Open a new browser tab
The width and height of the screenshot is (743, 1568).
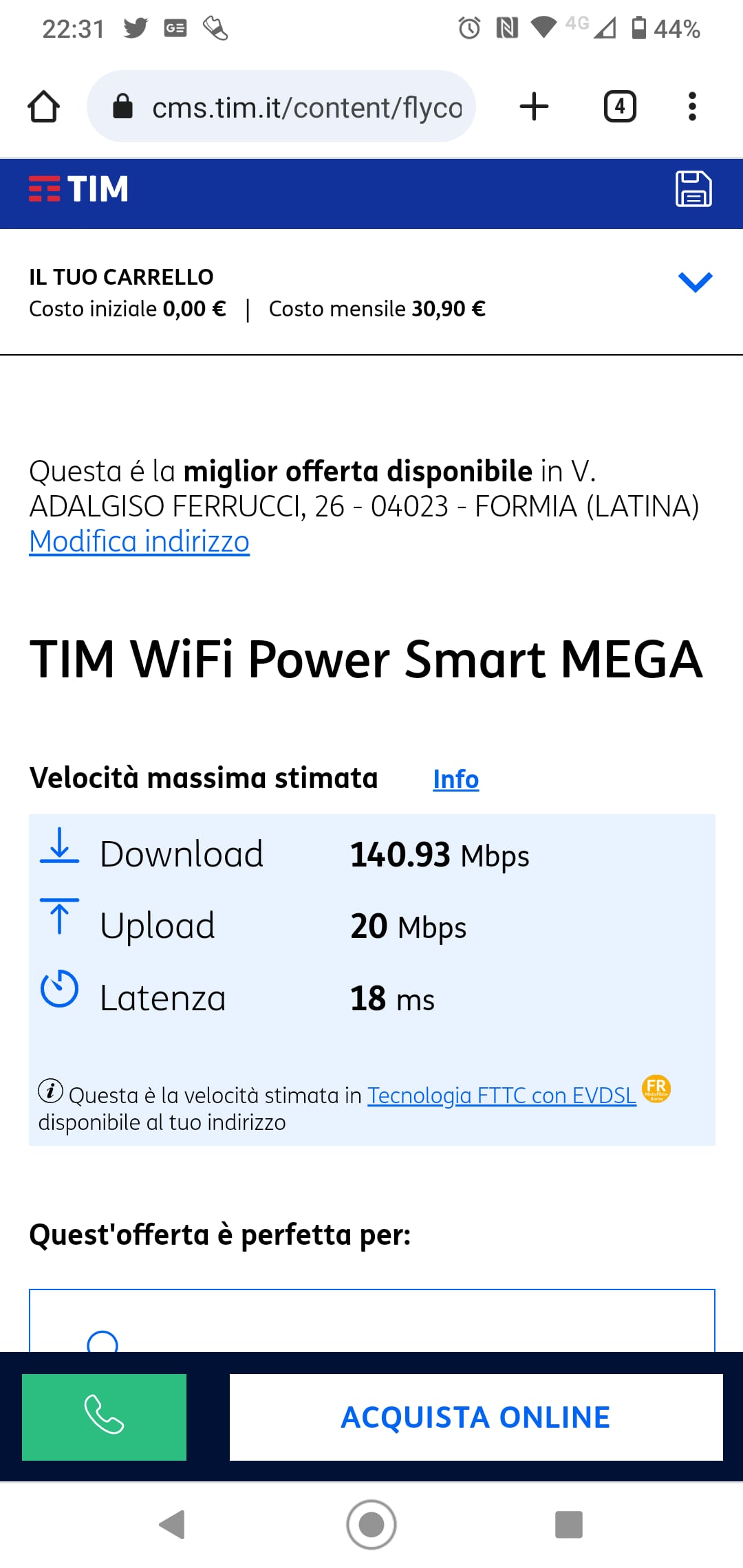534,107
